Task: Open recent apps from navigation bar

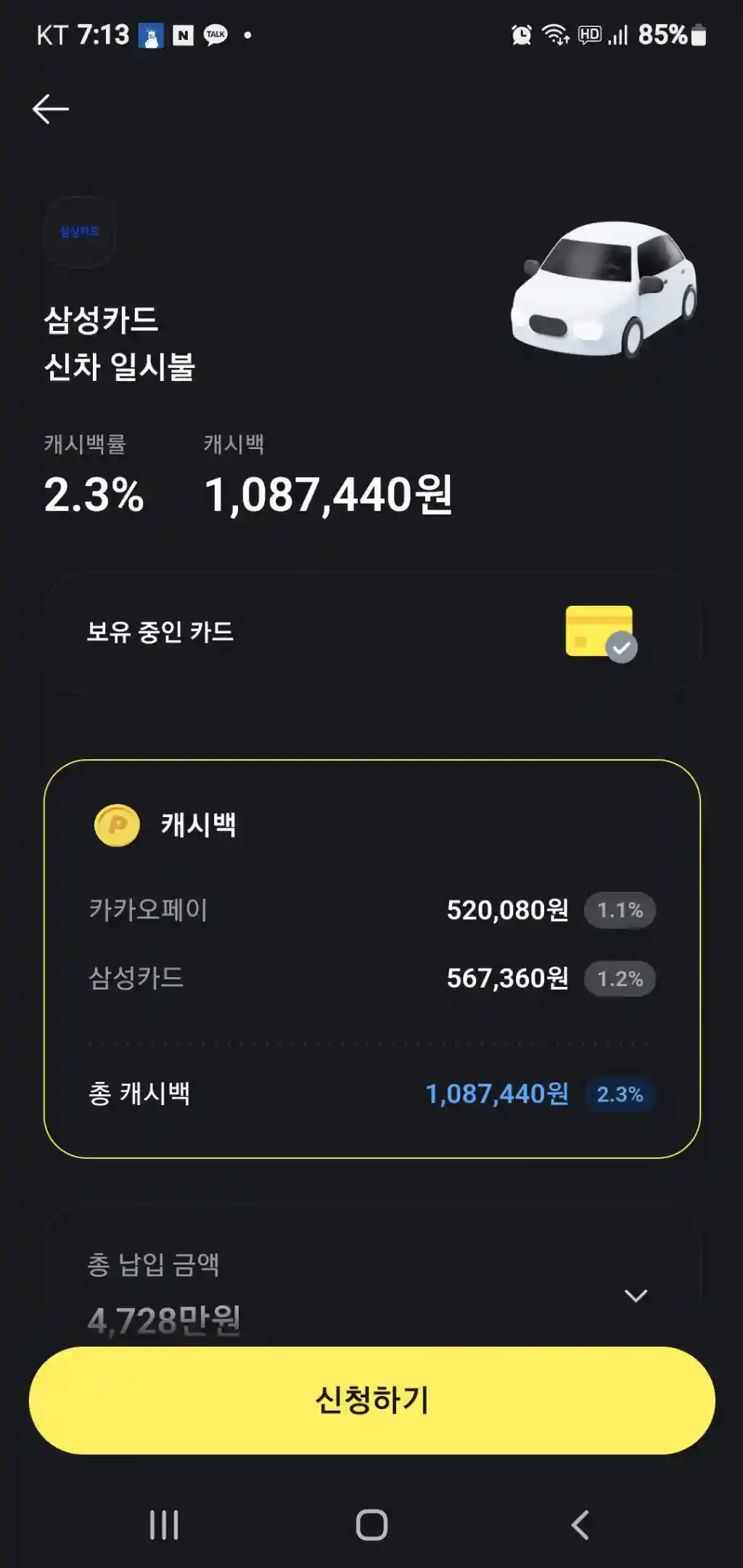Action: coord(164,1524)
